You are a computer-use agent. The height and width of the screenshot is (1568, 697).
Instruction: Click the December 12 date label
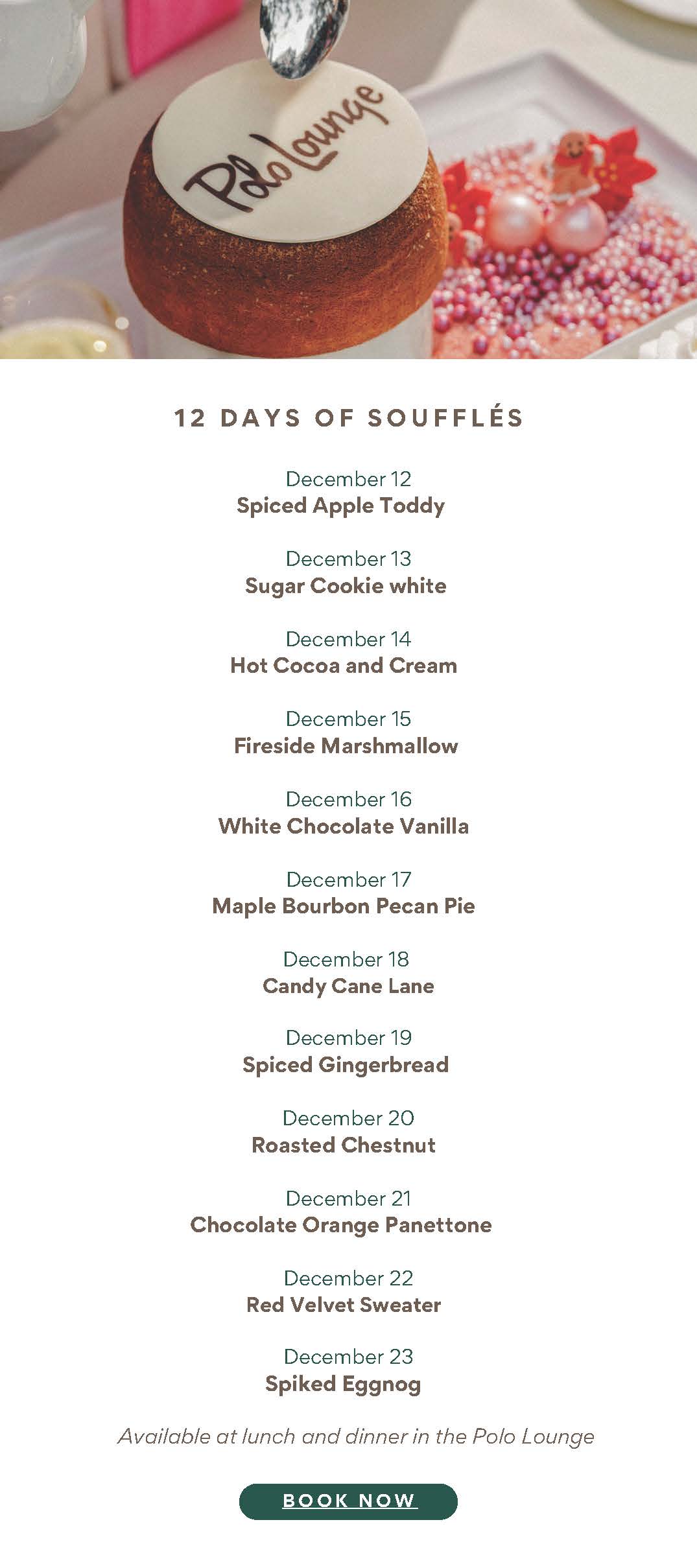pyautogui.click(x=348, y=480)
